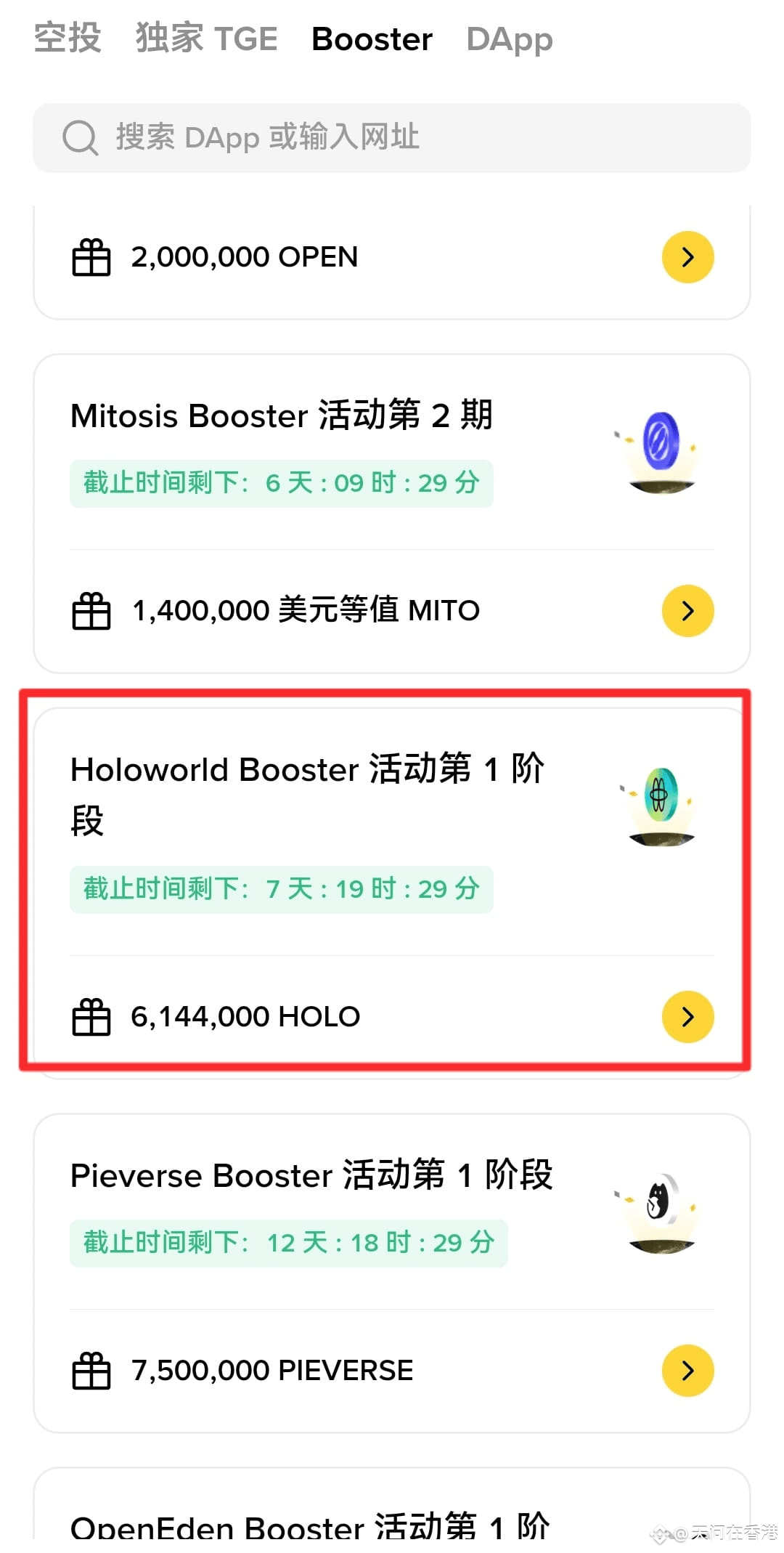Click the Mitosis token logo

[659, 448]
